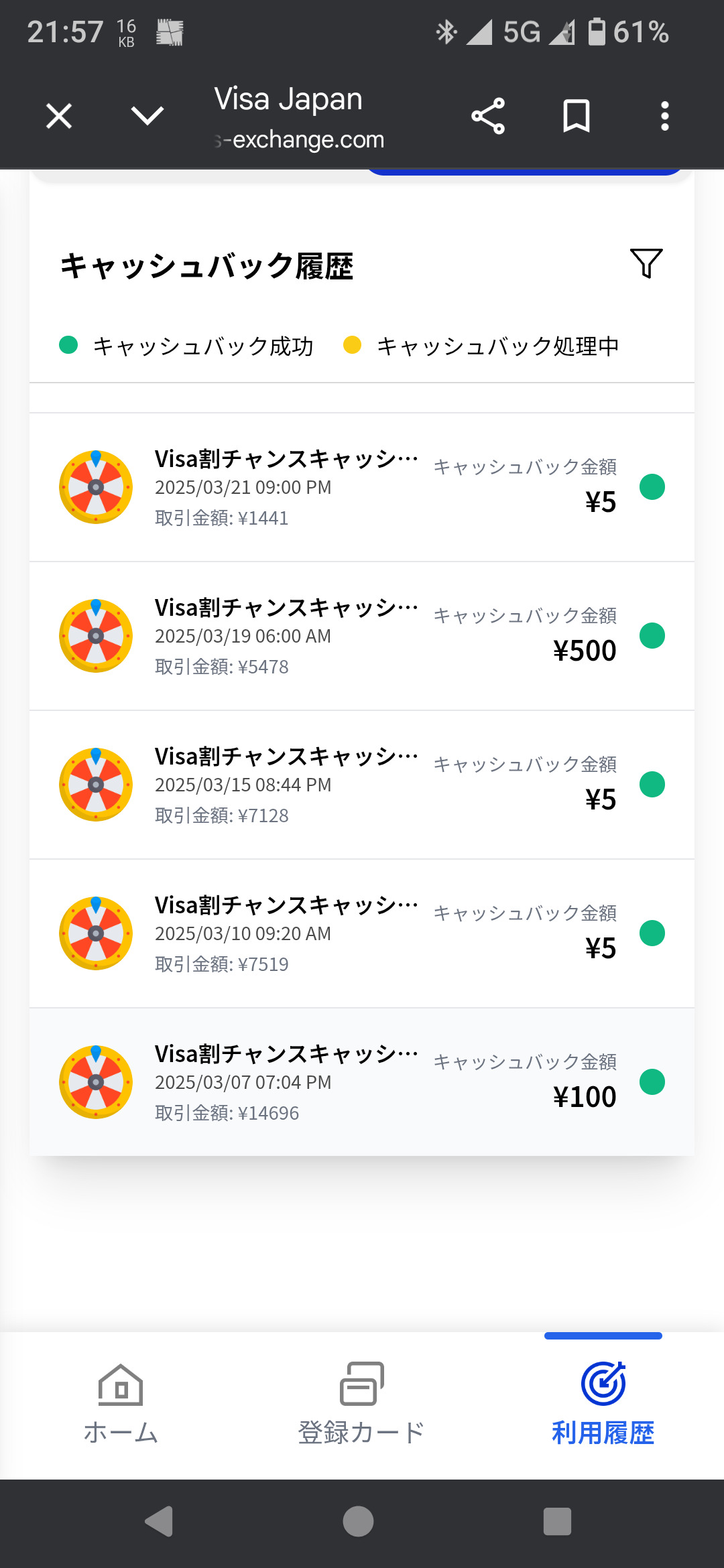Close the Visa Japan browser tab
The height and width of the screenshot is (1568, 724).
(59, 116)
